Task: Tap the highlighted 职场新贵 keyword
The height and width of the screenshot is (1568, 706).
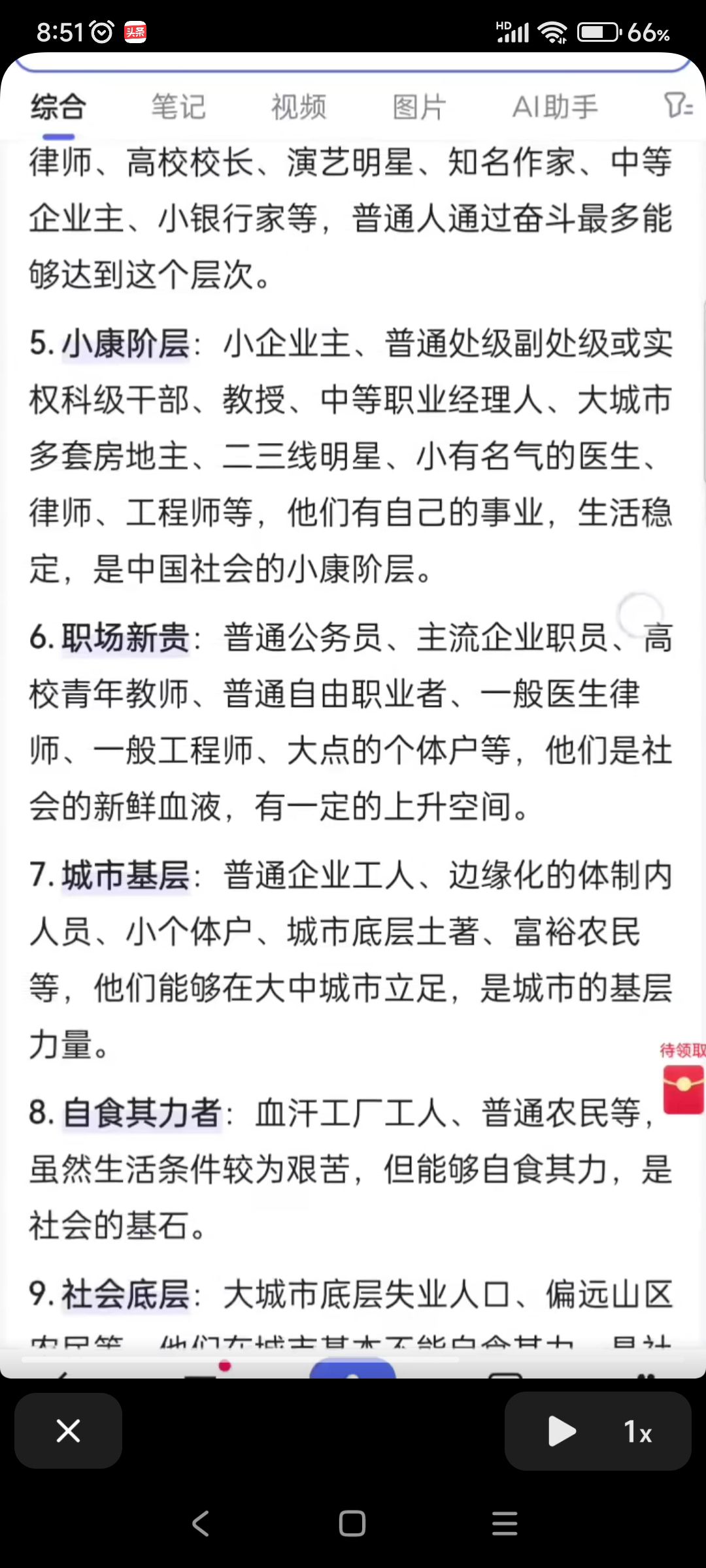Action: 126,638
